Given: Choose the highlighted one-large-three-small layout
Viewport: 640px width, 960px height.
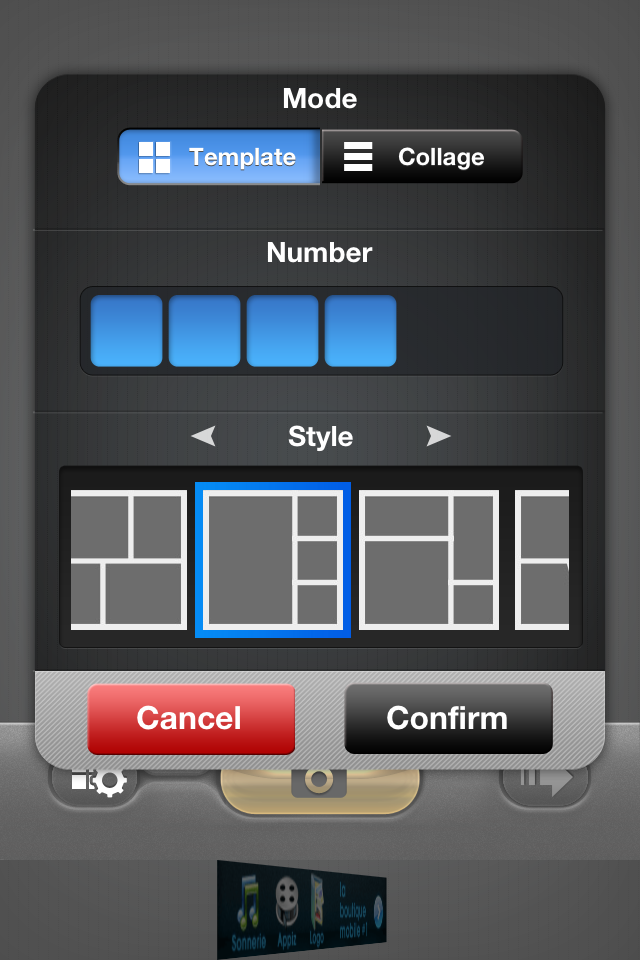Looking at the screenshot, I should pos(273,560).
